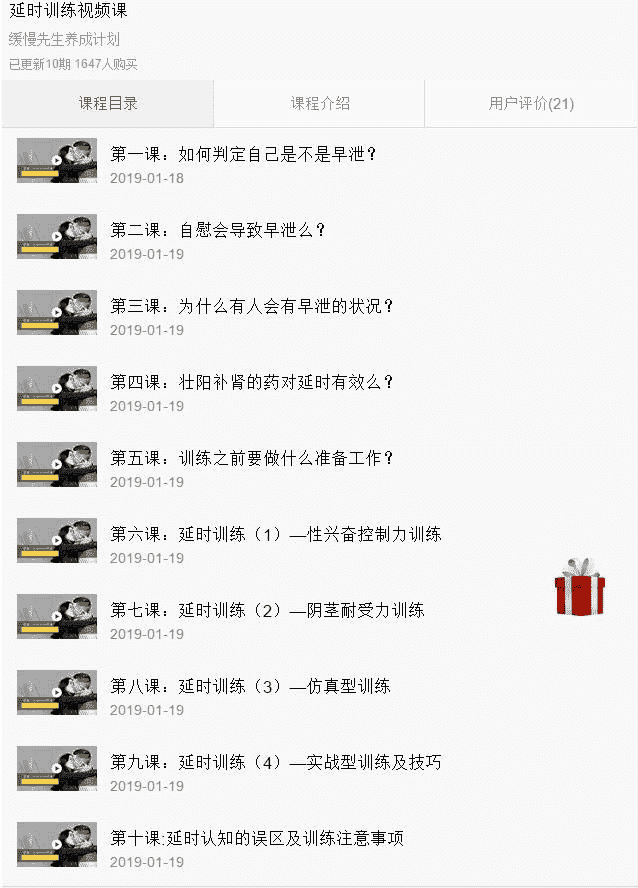Open lesson 第十课:延时认知的误区及训练注意事项

[257, 839]
